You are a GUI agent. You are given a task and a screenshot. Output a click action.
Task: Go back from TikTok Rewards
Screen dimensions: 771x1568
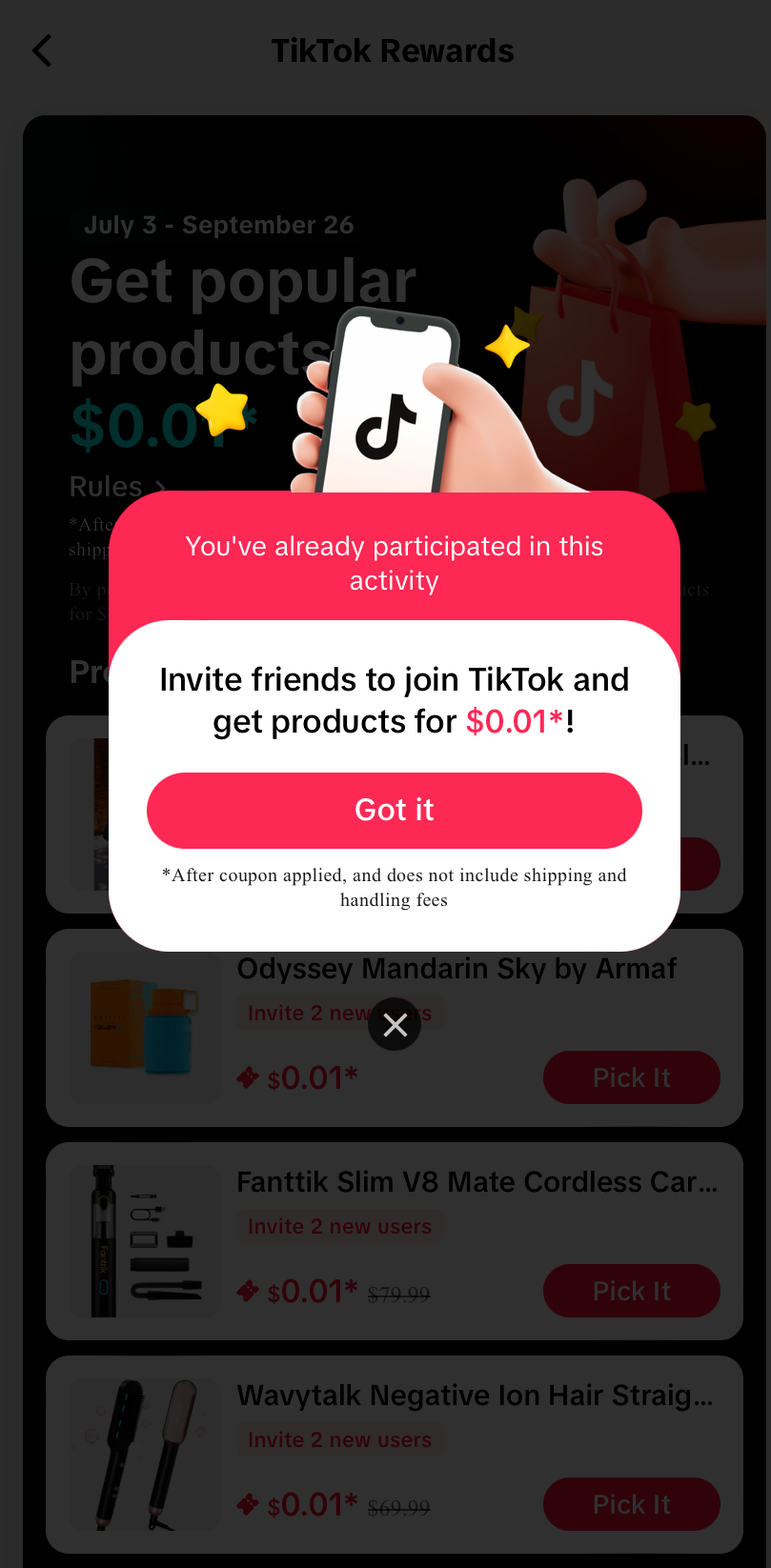pyautogui.click(x=42, y=50)
